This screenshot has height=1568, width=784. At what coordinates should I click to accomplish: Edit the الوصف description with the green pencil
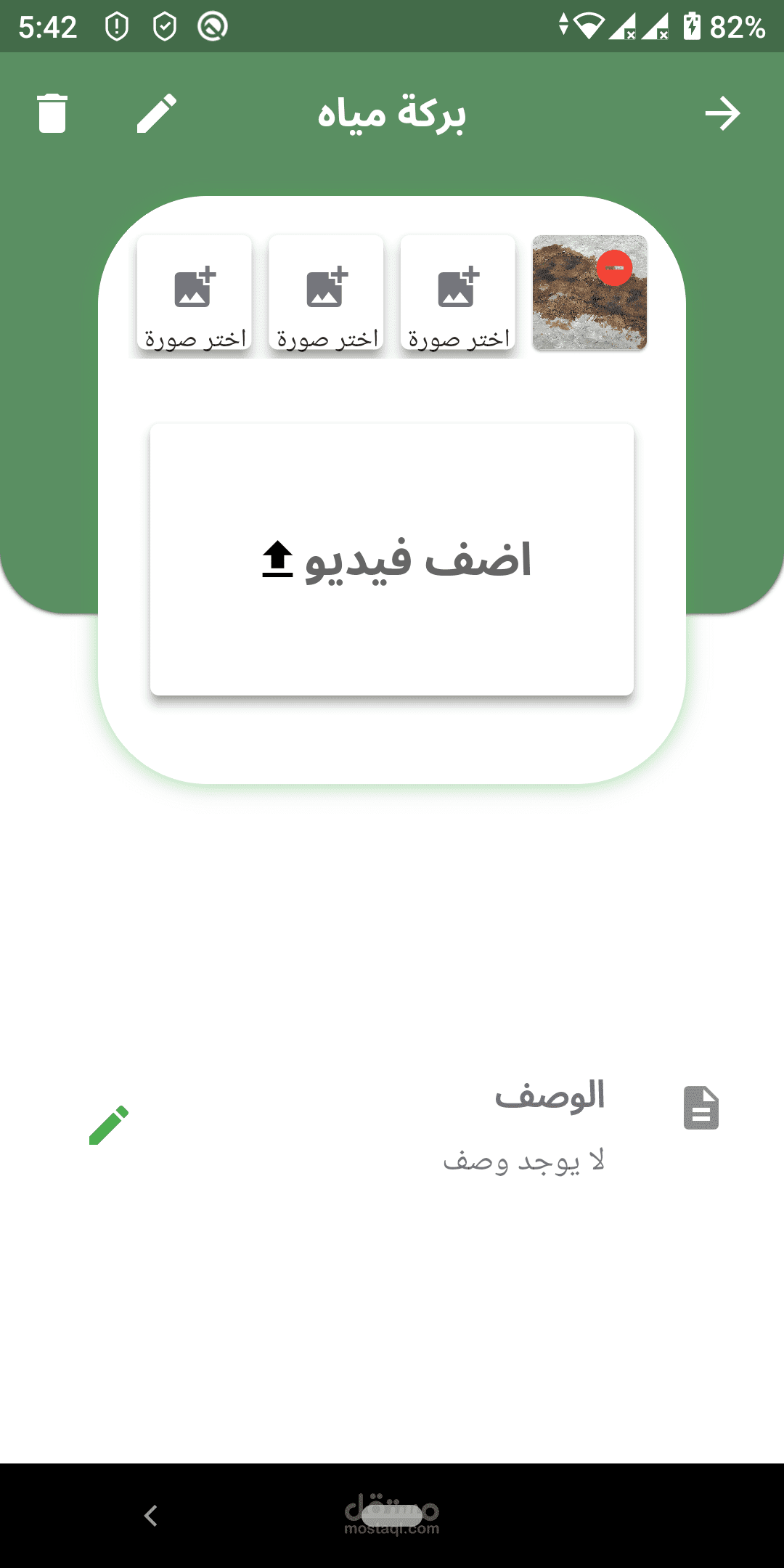[109, 1125]
